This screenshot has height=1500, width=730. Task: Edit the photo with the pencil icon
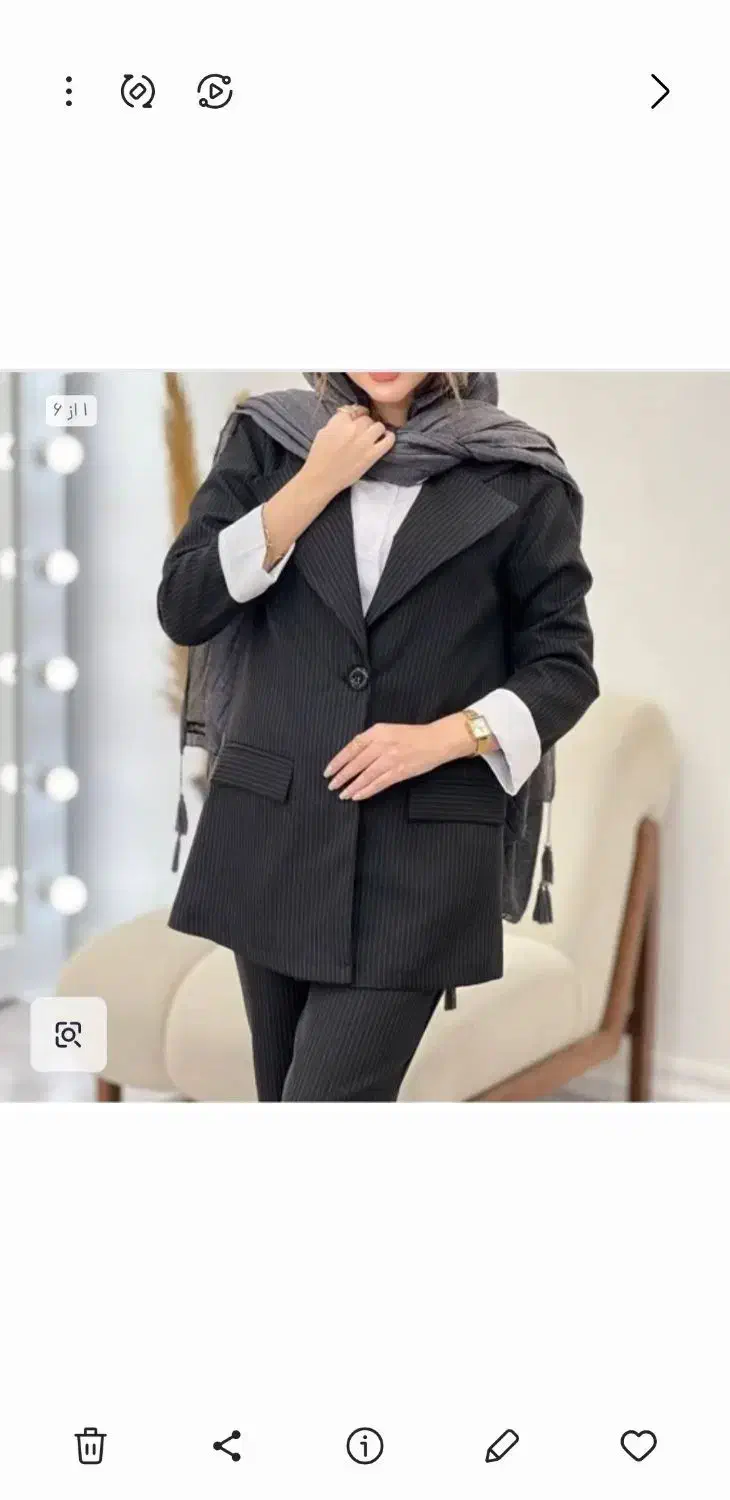tap(501, 1445)
